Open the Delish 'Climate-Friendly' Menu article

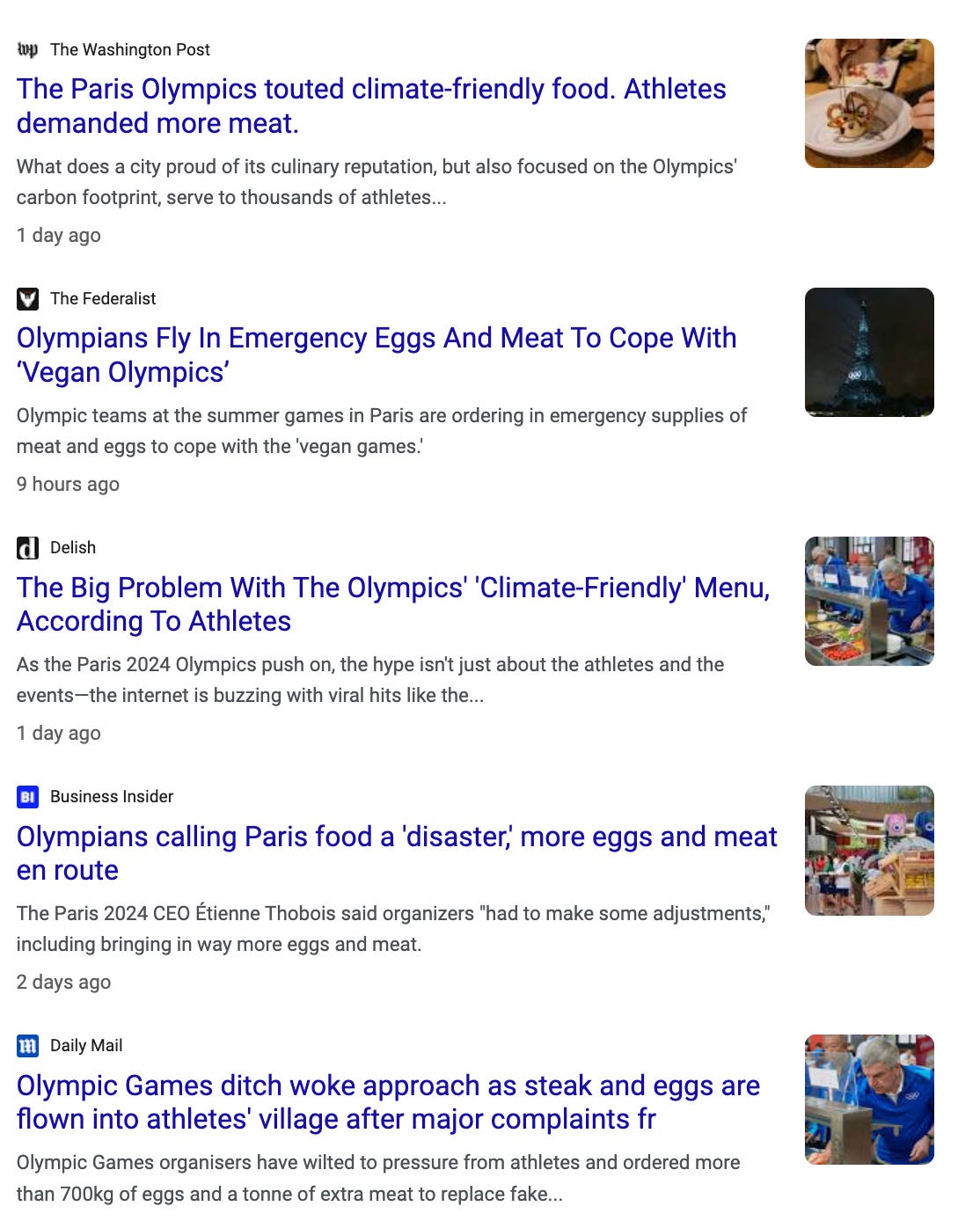pos(393,603)
